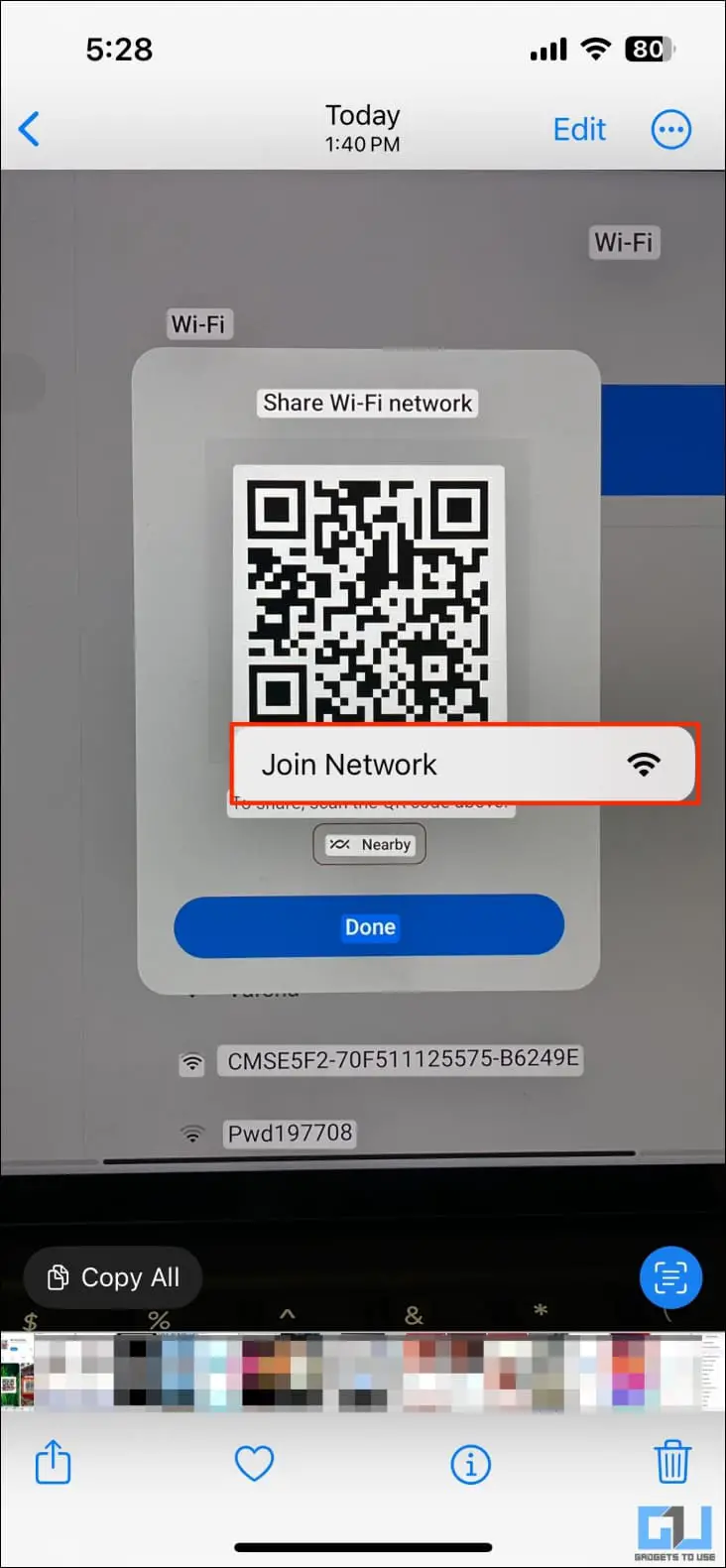The height and width of the screenshot is (1568, 726).
Task: Go back to the photo library
Action: pos(30,129)
